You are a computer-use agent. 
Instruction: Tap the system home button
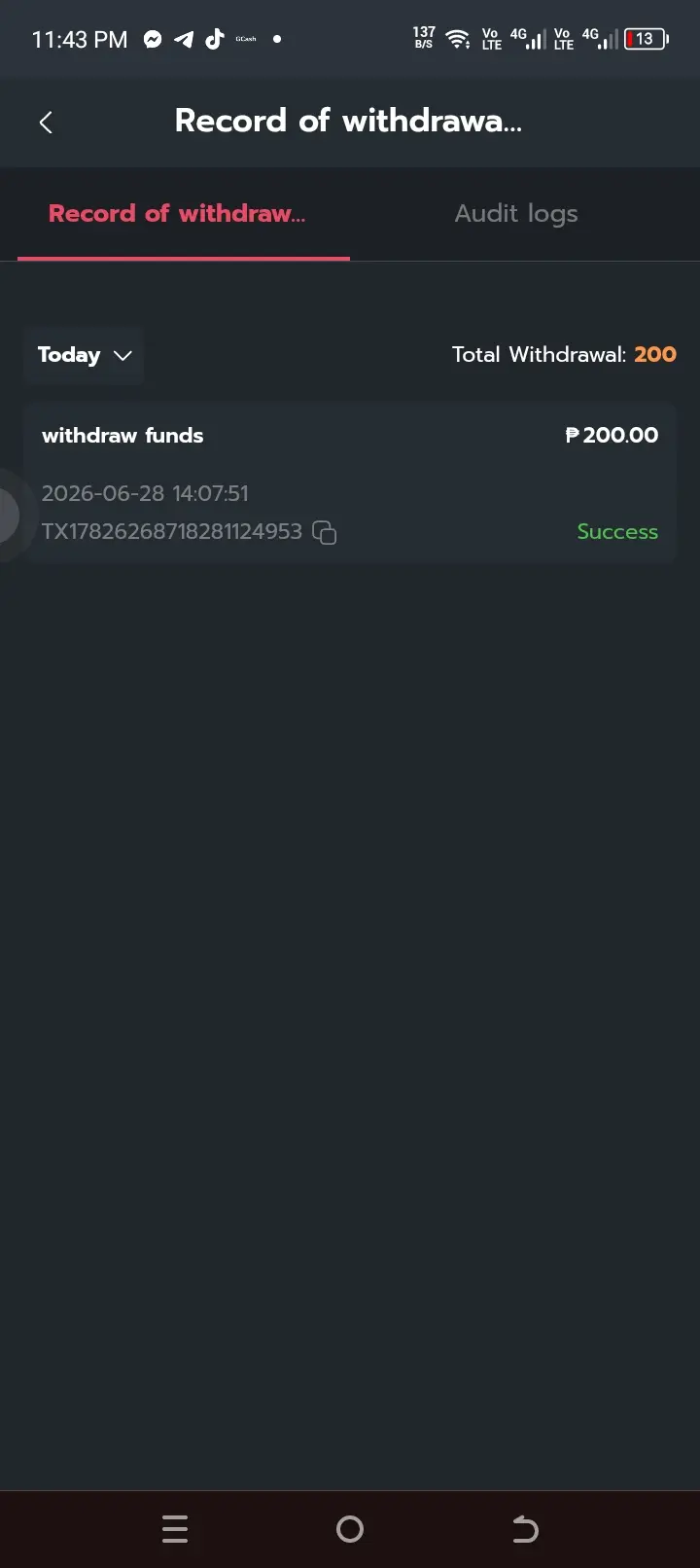point(350,1529)
